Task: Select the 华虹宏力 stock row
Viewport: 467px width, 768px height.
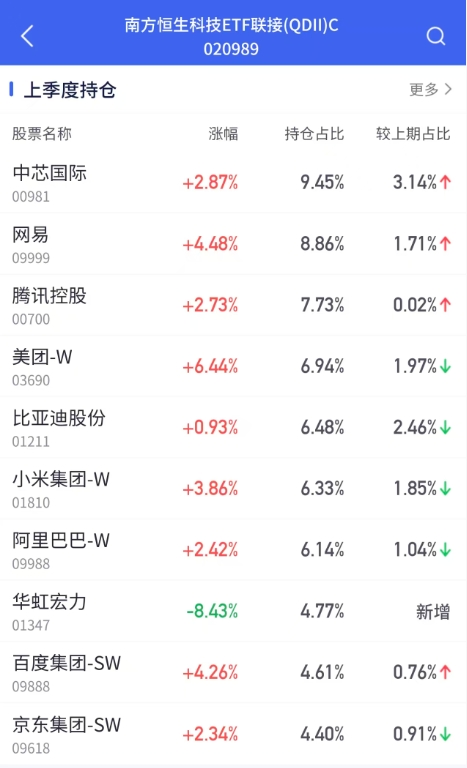Action: 233,611
